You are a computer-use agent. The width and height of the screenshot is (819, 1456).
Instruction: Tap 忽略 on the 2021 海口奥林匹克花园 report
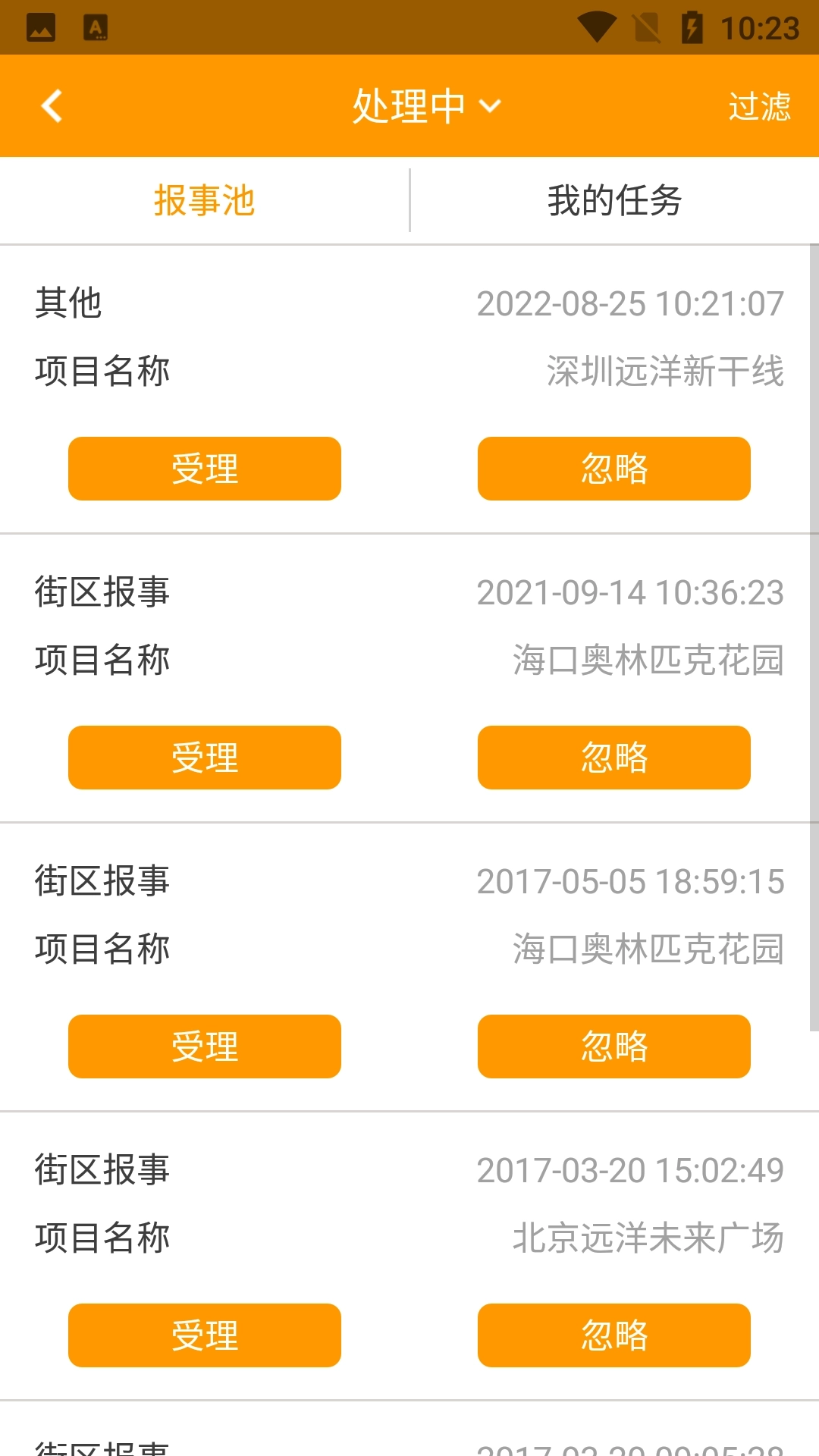click(613, 757)
